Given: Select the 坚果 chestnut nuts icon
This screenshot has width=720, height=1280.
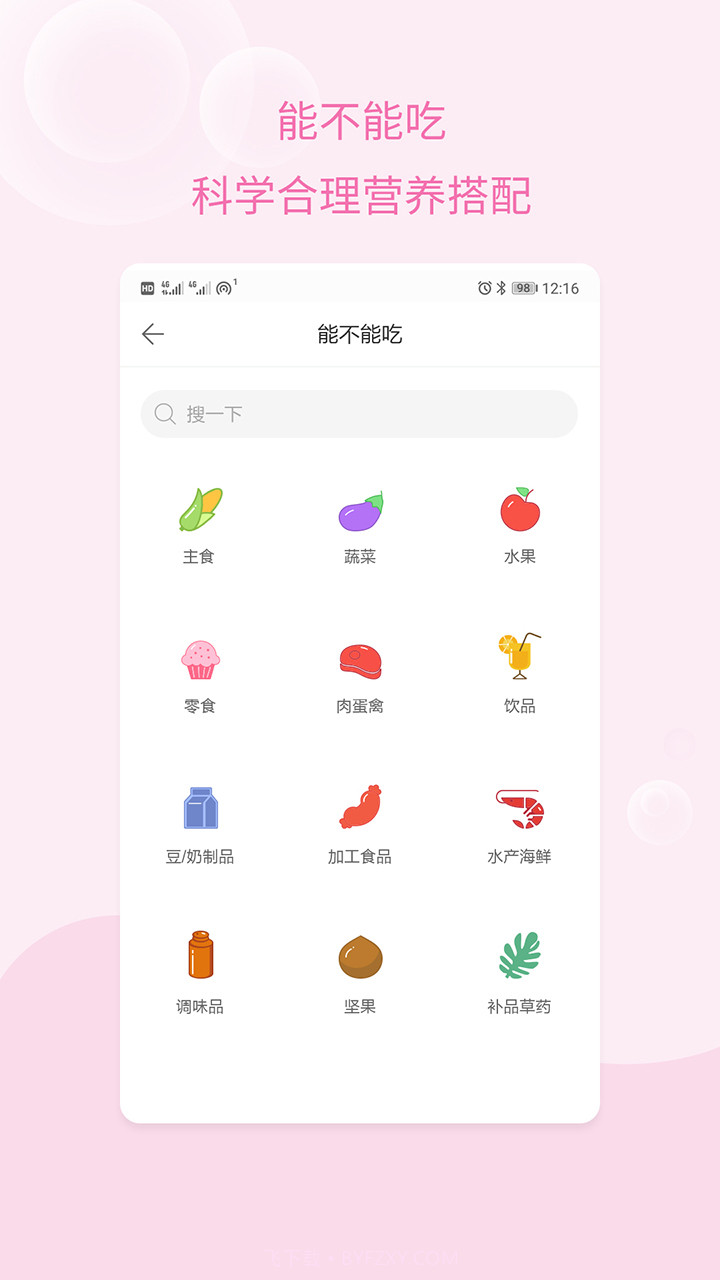Looking at the screenshot, I should click(360, 957).
